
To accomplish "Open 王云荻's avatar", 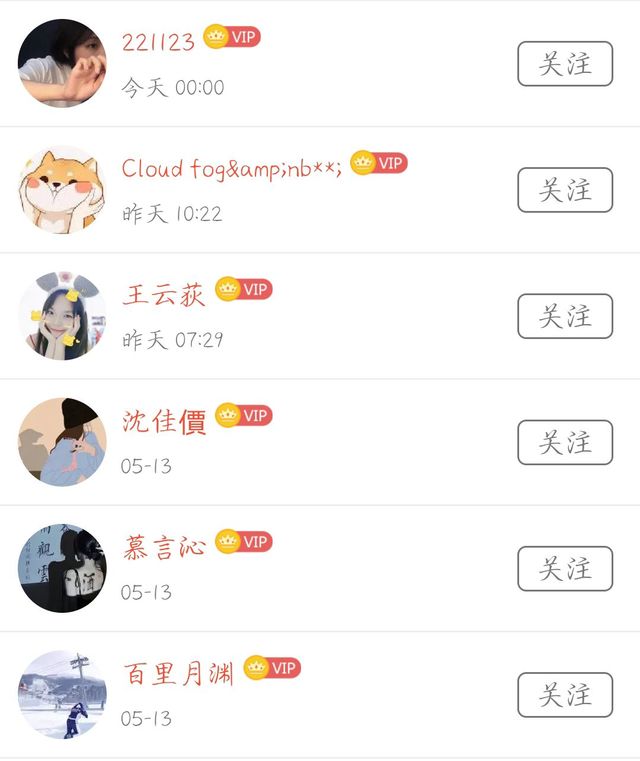I will [62, 316].
